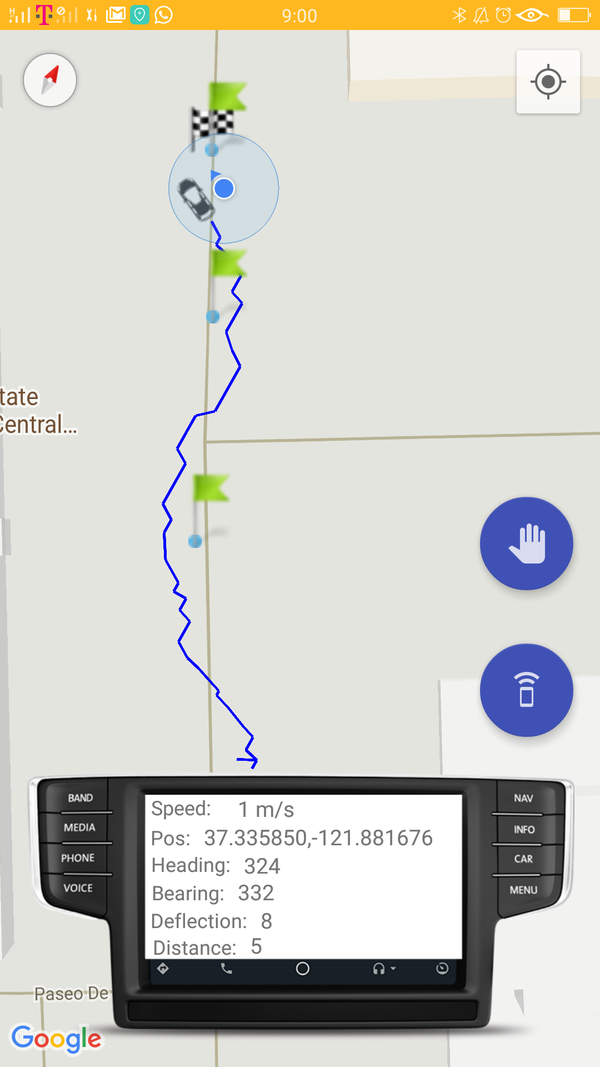Image resolution: width=600 pixels, height=1067 pixels.
Task: Tap the compass to reset map orientation
Action: (x=50, y=80)
